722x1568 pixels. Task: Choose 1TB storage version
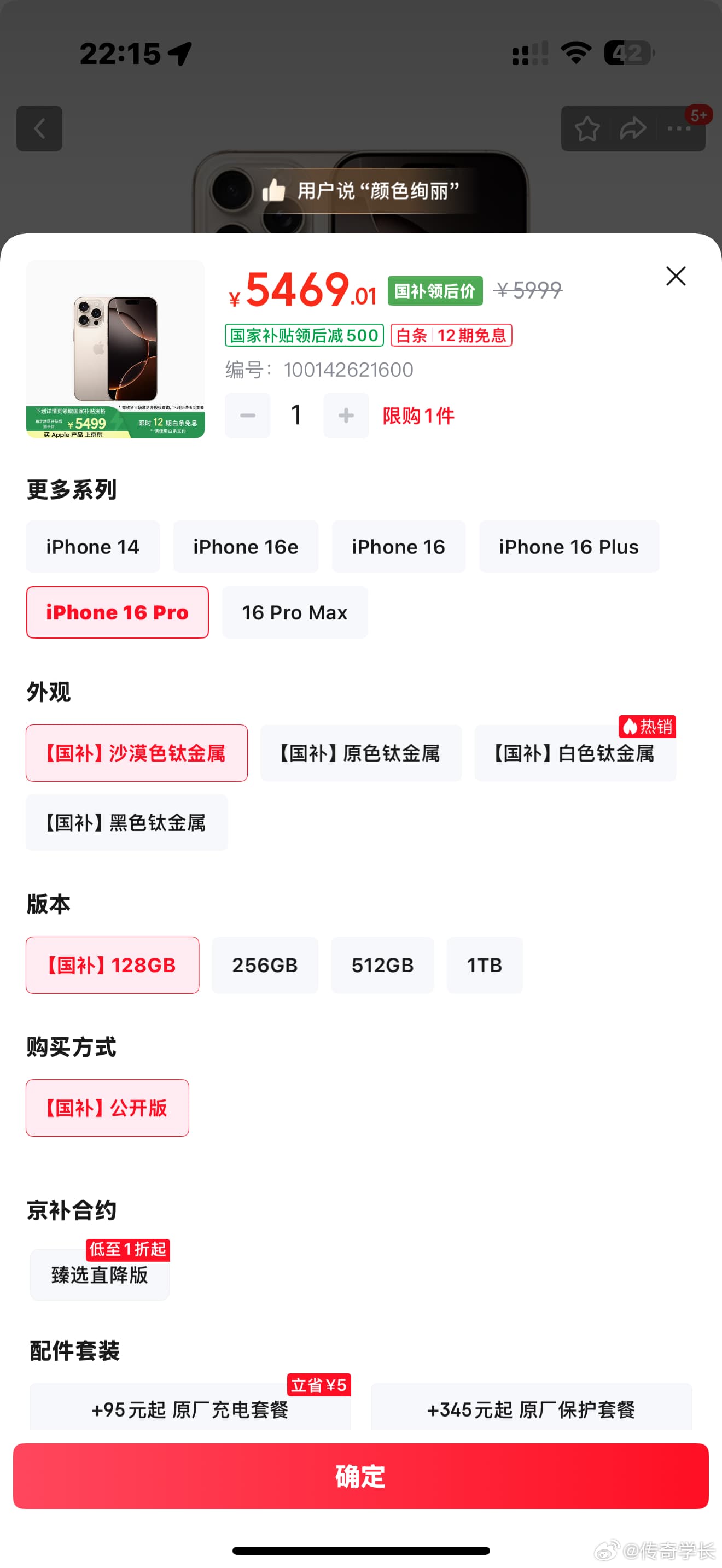[485, 966]
